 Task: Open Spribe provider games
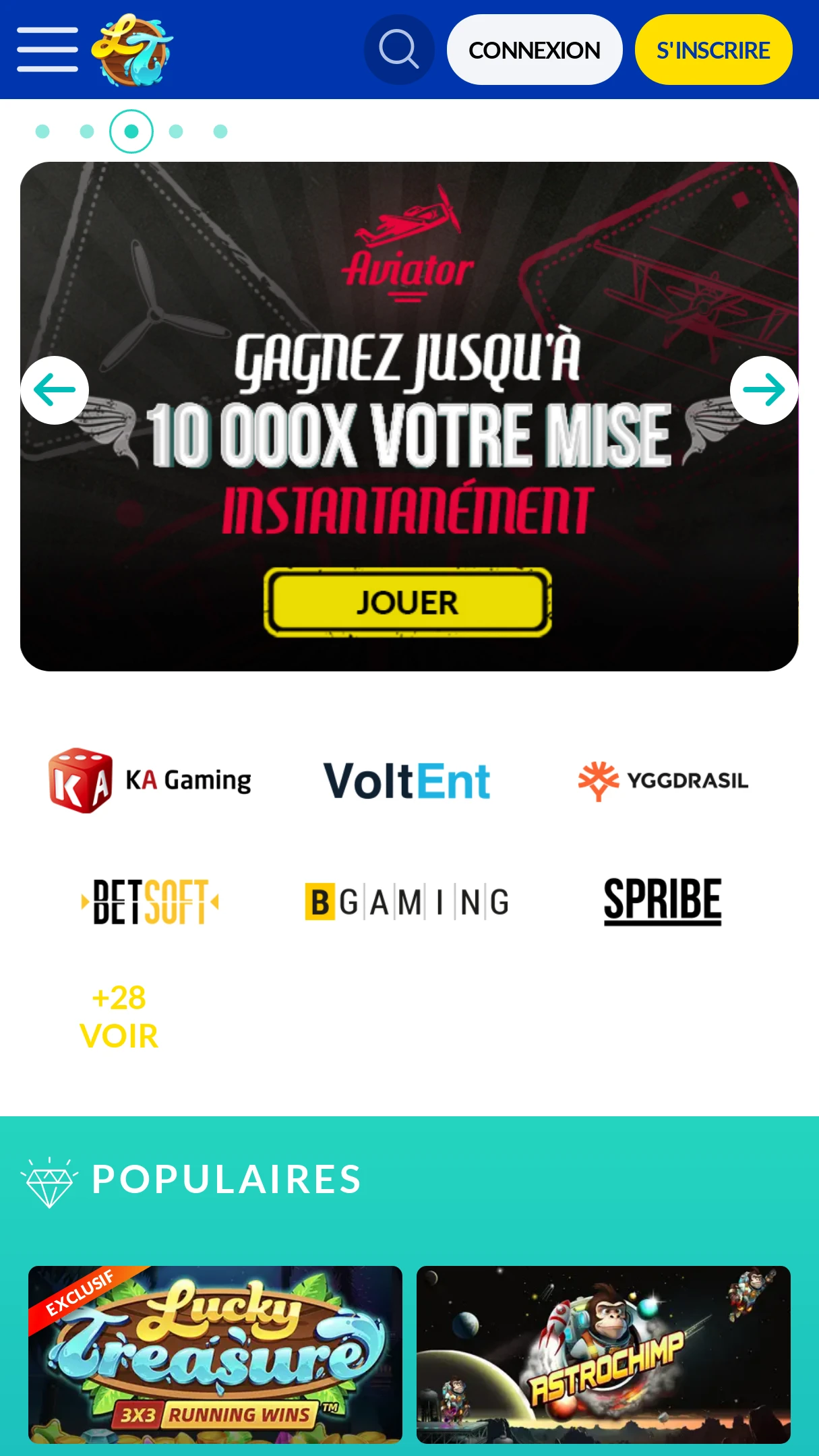[x=663, y=901]
